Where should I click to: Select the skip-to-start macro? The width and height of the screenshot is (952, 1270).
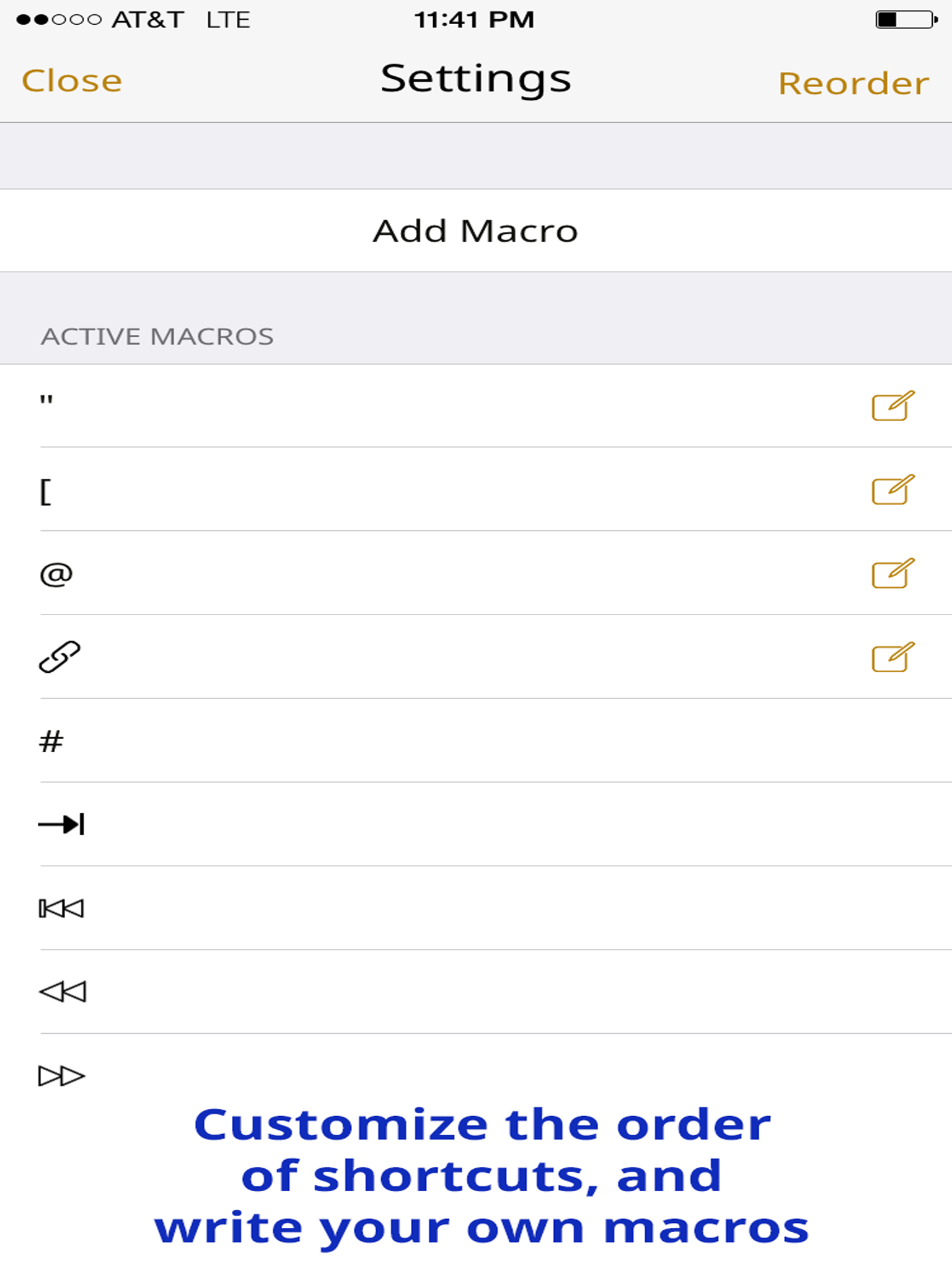62,908
